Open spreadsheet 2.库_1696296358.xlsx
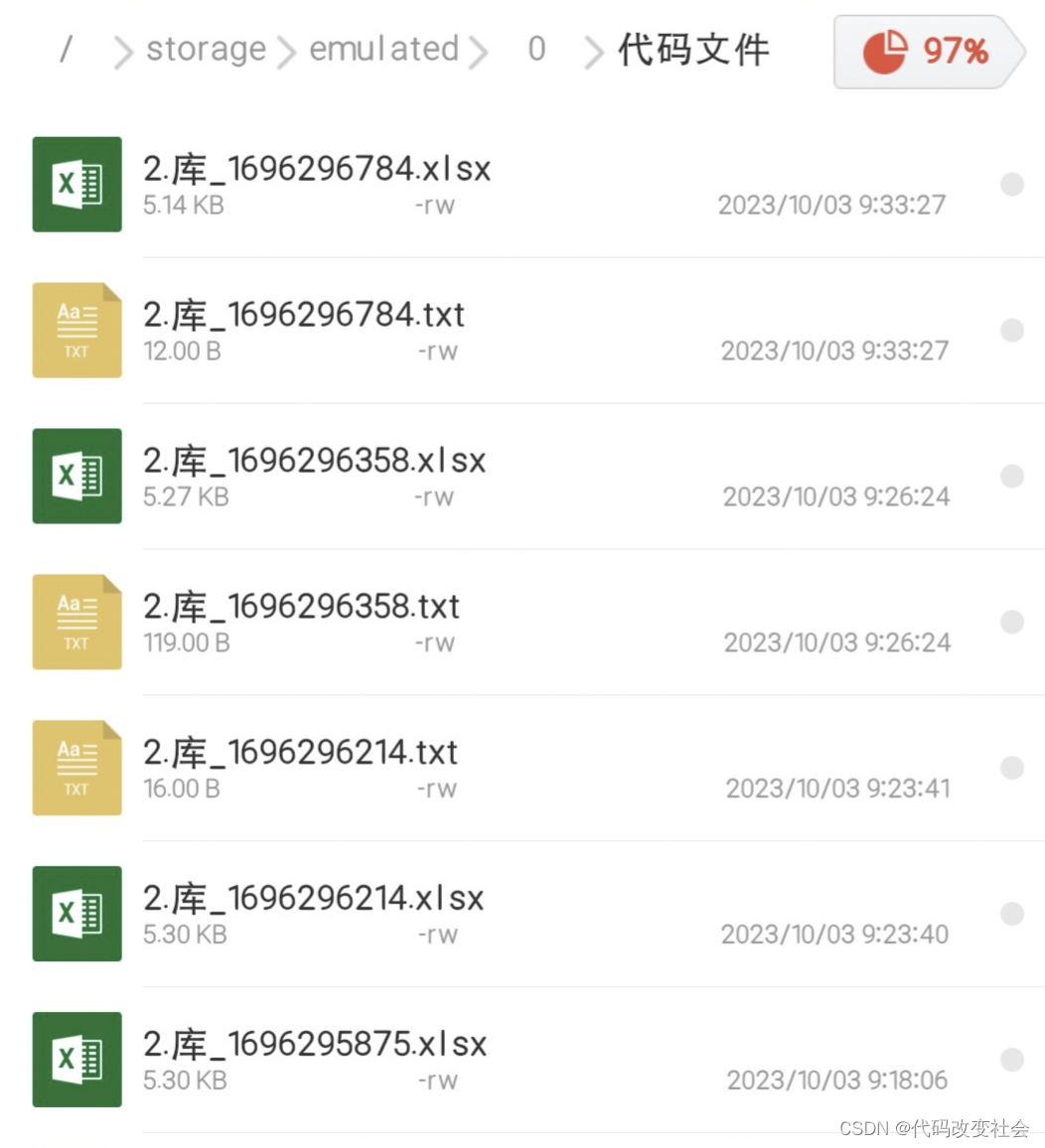Screen dimensions: 1045x1148 [x=315, y=462]
